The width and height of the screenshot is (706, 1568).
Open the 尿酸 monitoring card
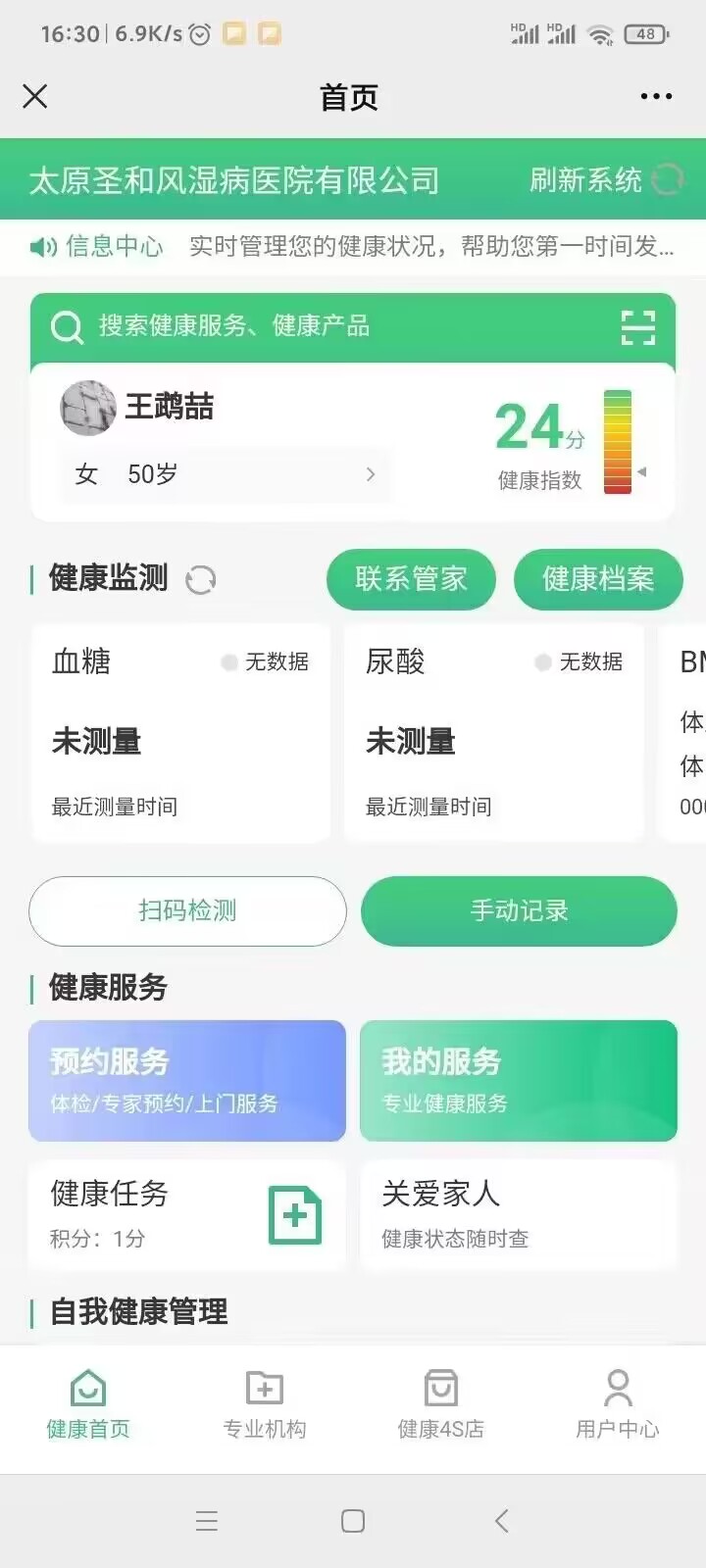[493, 733]
